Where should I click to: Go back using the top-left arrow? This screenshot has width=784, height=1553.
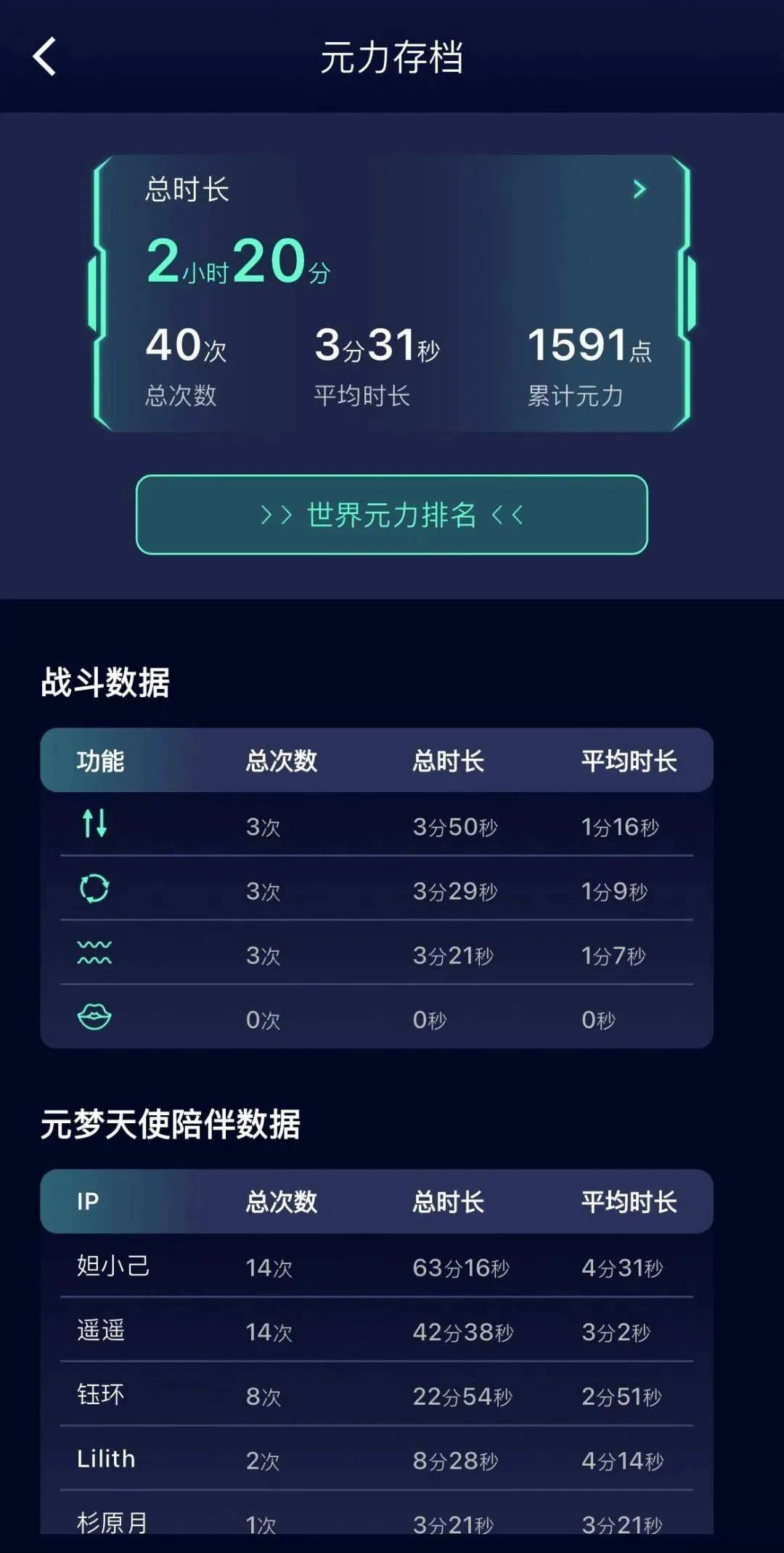point(44,57)
